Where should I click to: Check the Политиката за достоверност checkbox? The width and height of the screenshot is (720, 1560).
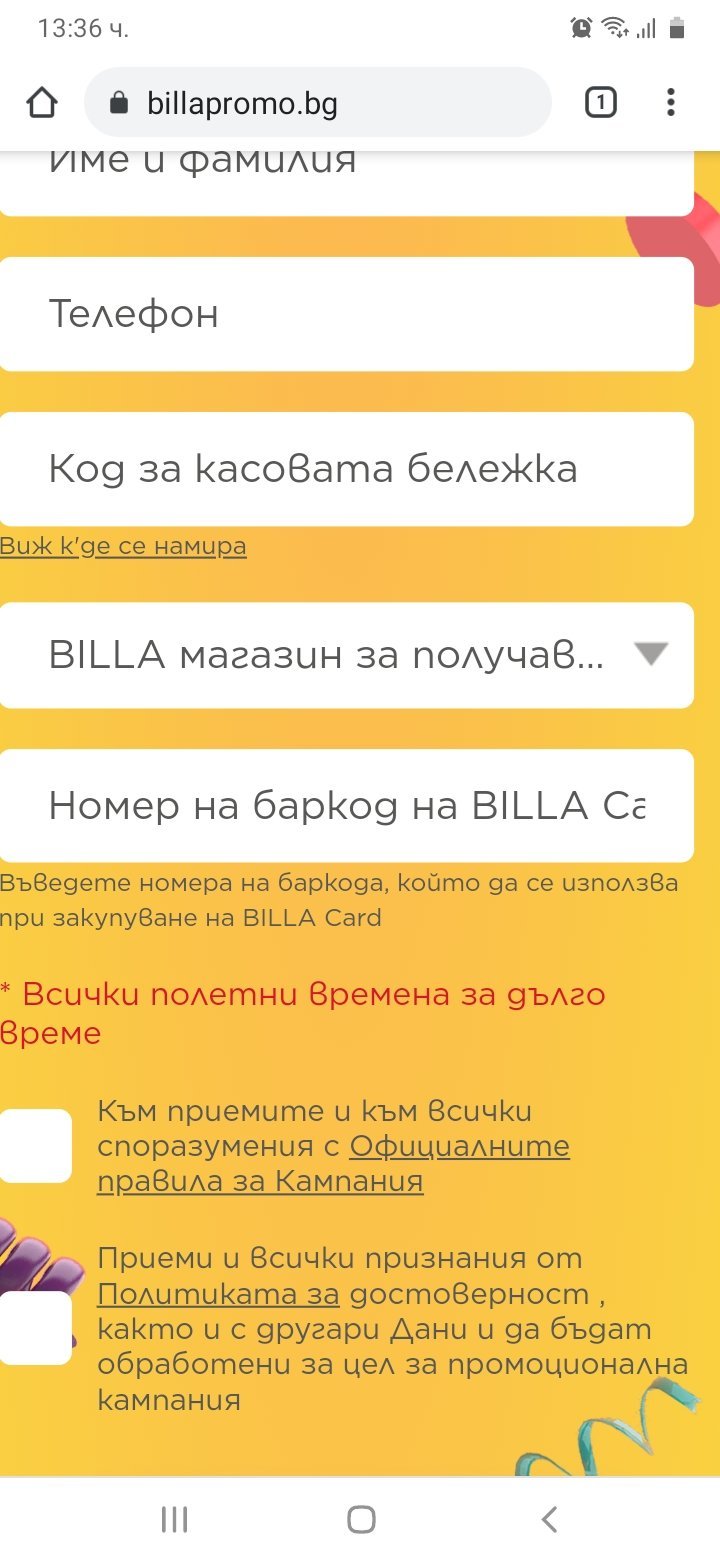35,1328
